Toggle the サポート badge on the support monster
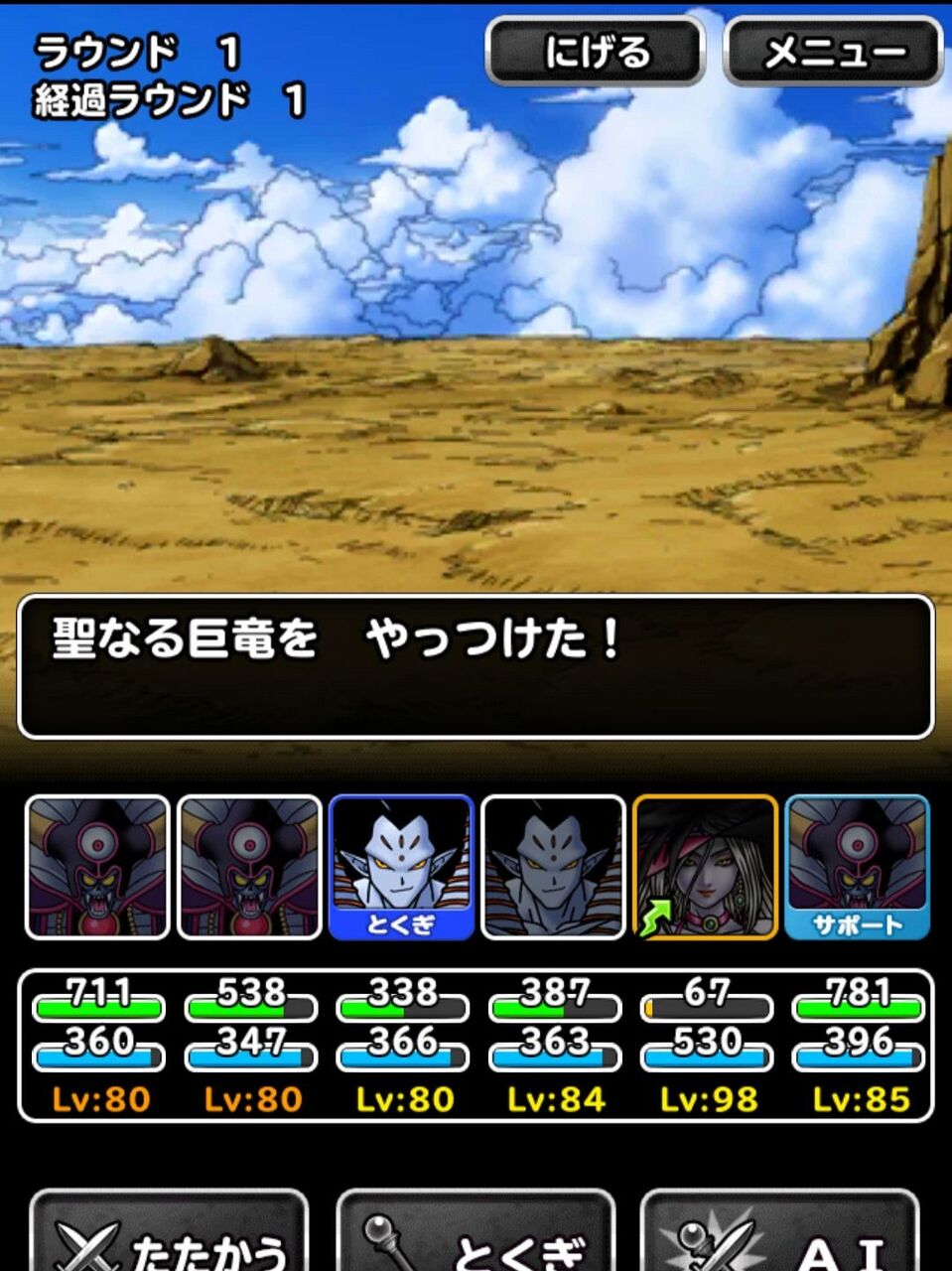Screen dimensions: 952x1271 pyautogui.click(x=855, y=926)
